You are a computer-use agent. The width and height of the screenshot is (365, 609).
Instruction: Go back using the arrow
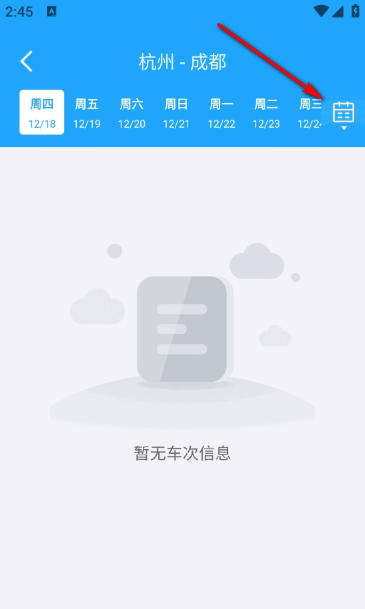26,61
